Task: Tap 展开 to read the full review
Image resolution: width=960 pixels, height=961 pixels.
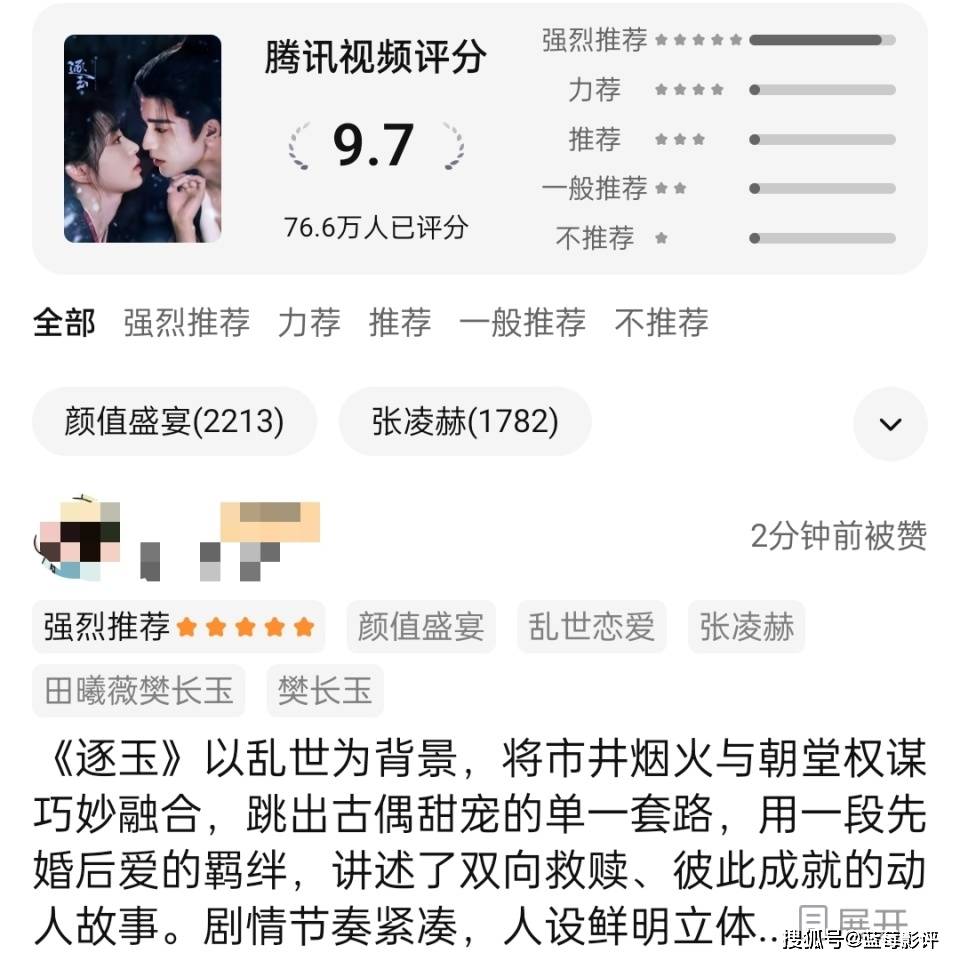Action: 853,922
